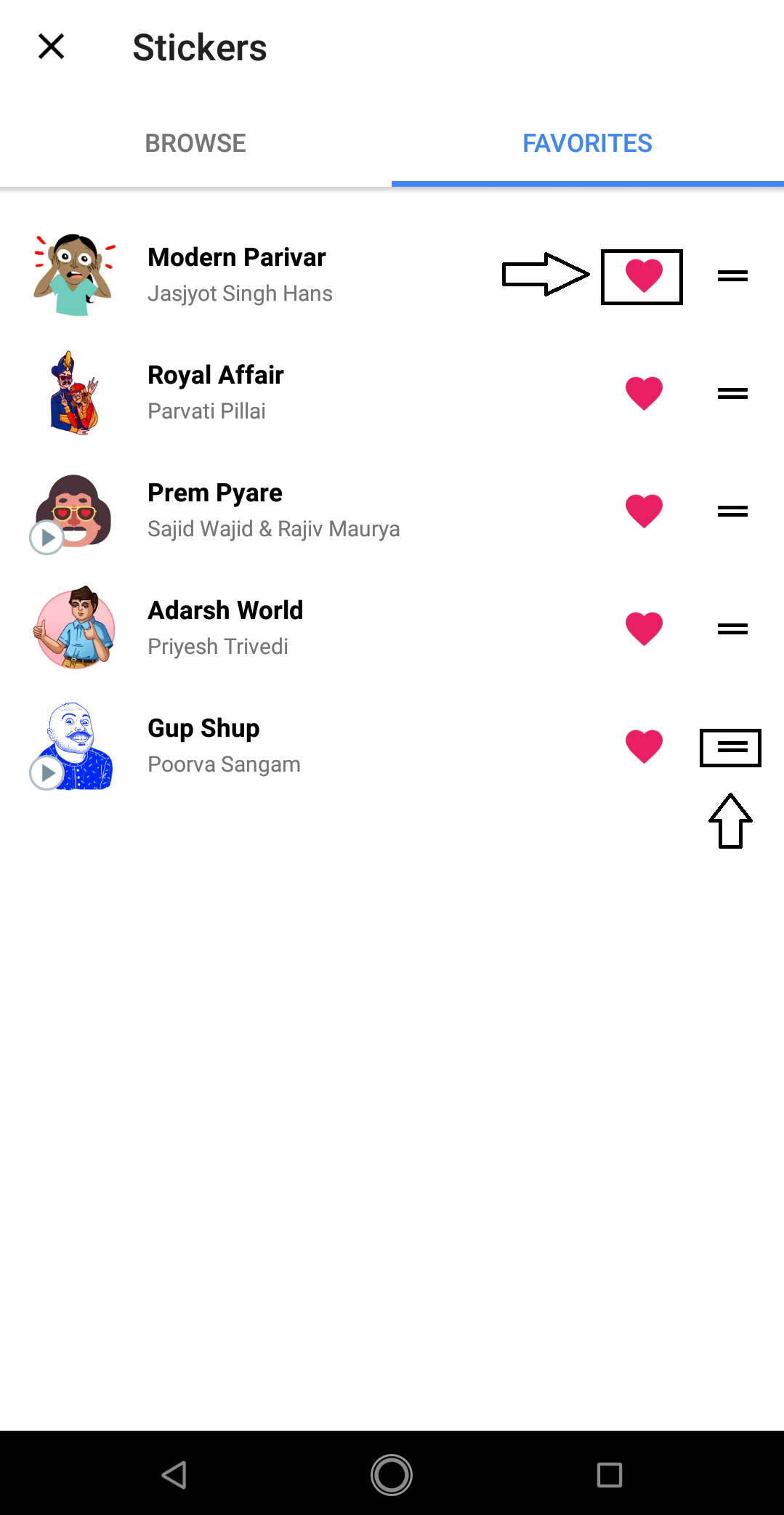Image resolution: width=784 pixels, height=1515 pixels.
Task: Unfavorite the Adarsh World sticker pack
Action: pyautogui.click(x=643, y=628)
